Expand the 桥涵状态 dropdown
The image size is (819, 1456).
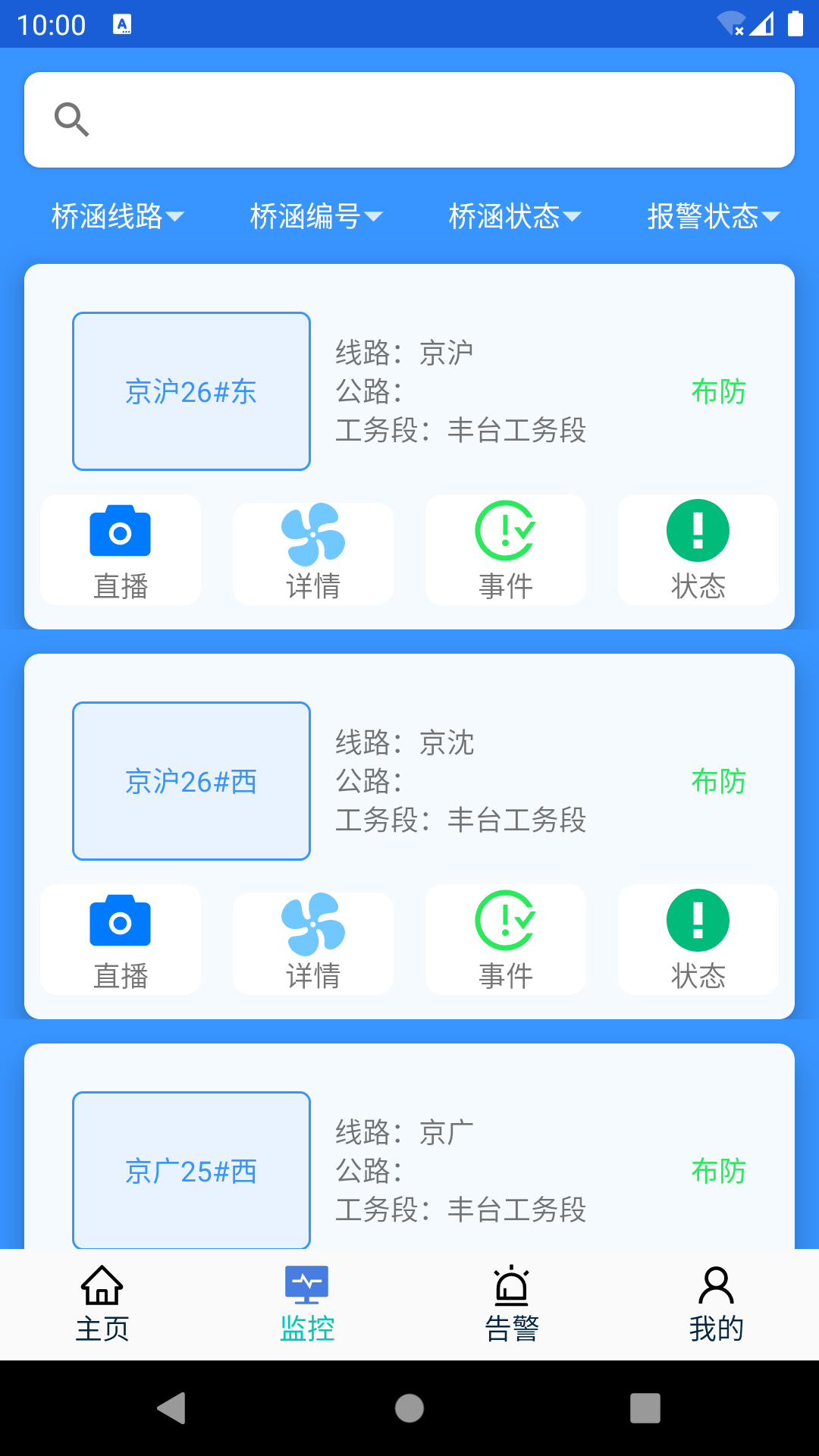coord(513,216)
